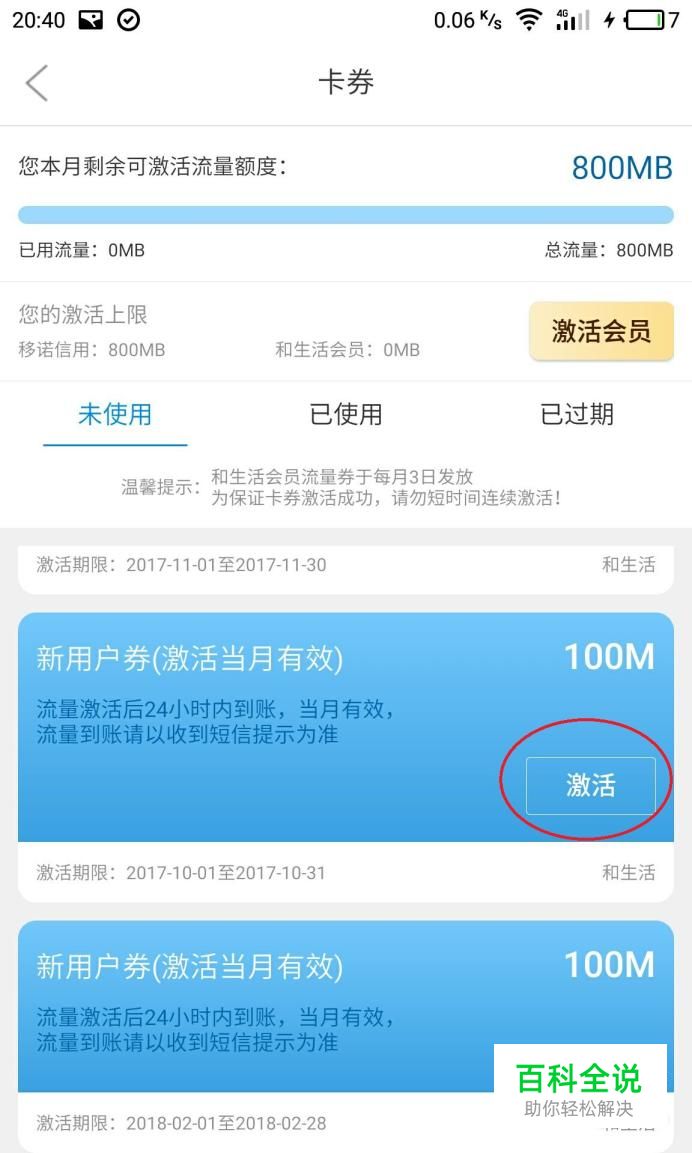Select the 未使用 tab
This screenshot has height=1153, width=692.
pos(115,414)
